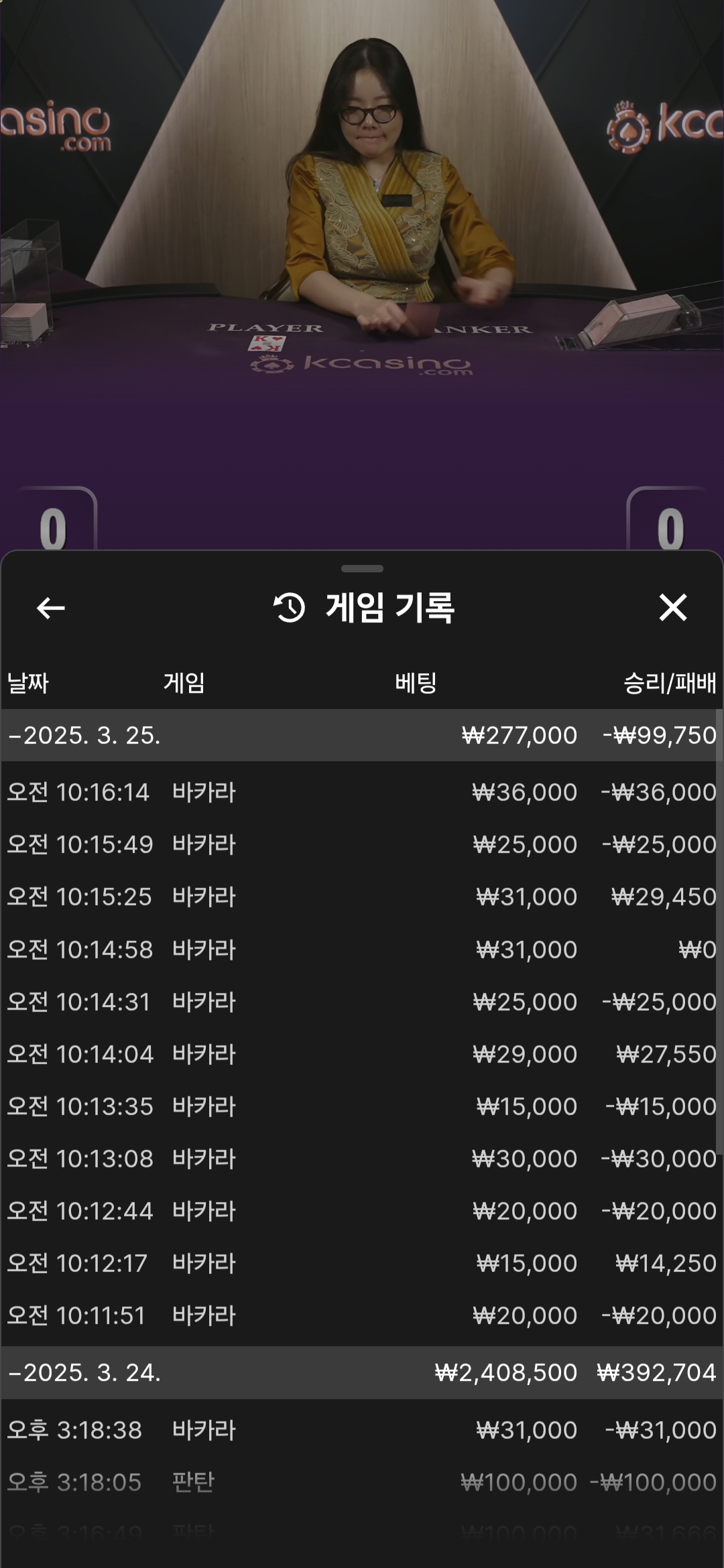Viewport: 724px width, 1568px height.
Task: Open the 오전 10:16:14 바카라 record
Action: click(x=362, y=792)
